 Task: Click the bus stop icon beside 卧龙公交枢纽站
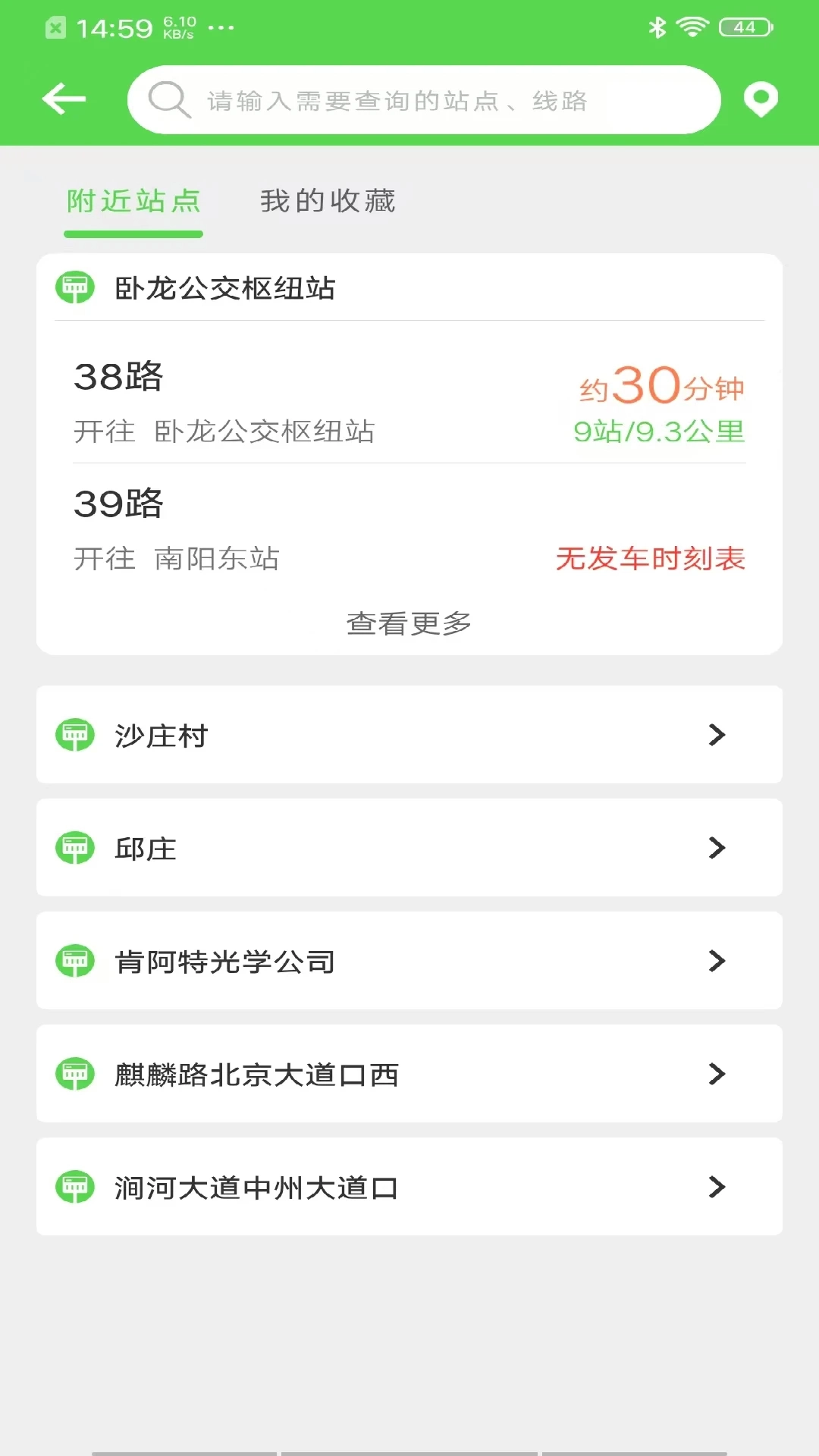click(x=74, y=287)
